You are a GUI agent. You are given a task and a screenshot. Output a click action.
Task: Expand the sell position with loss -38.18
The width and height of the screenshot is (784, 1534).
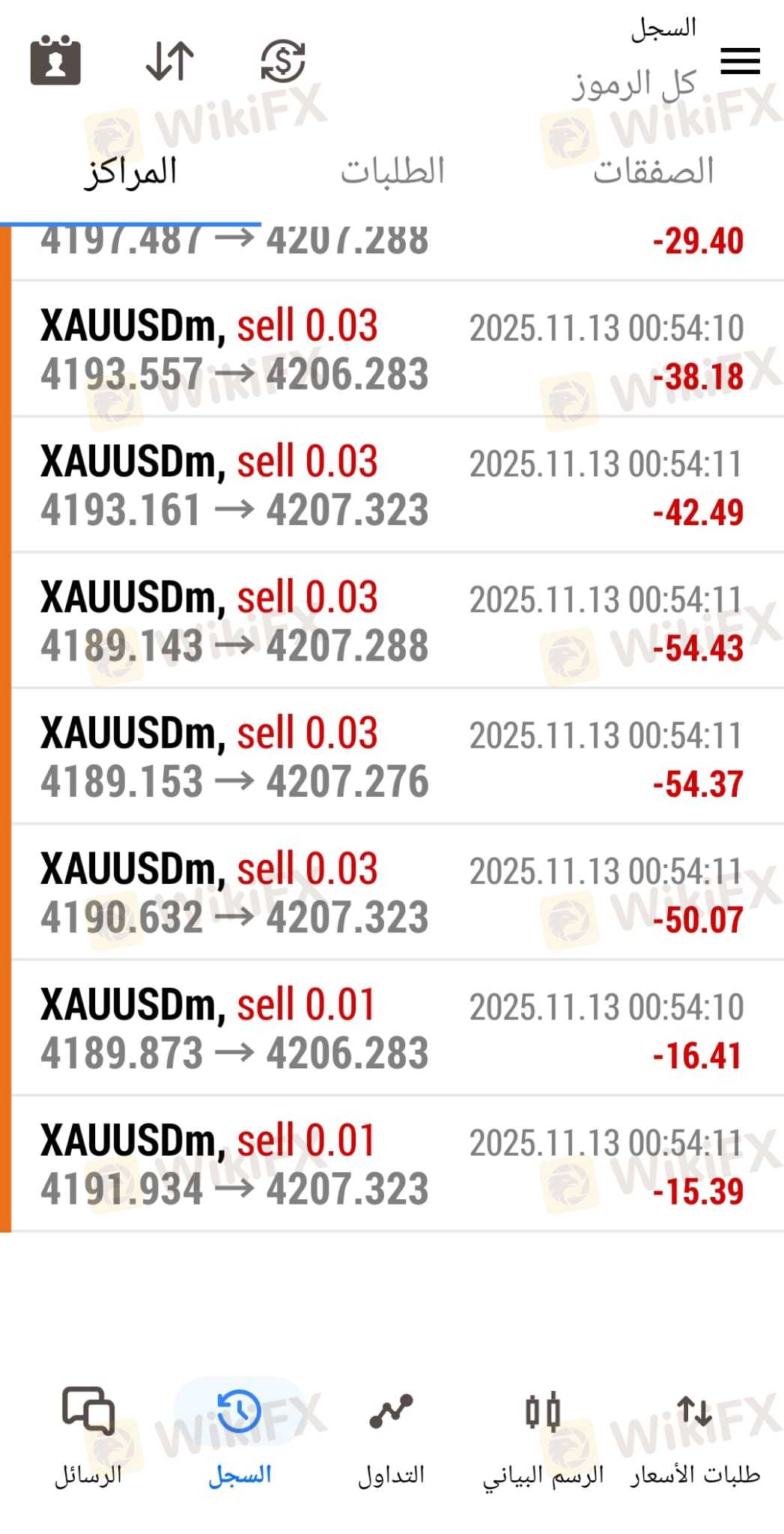click(x=392, y=350)
